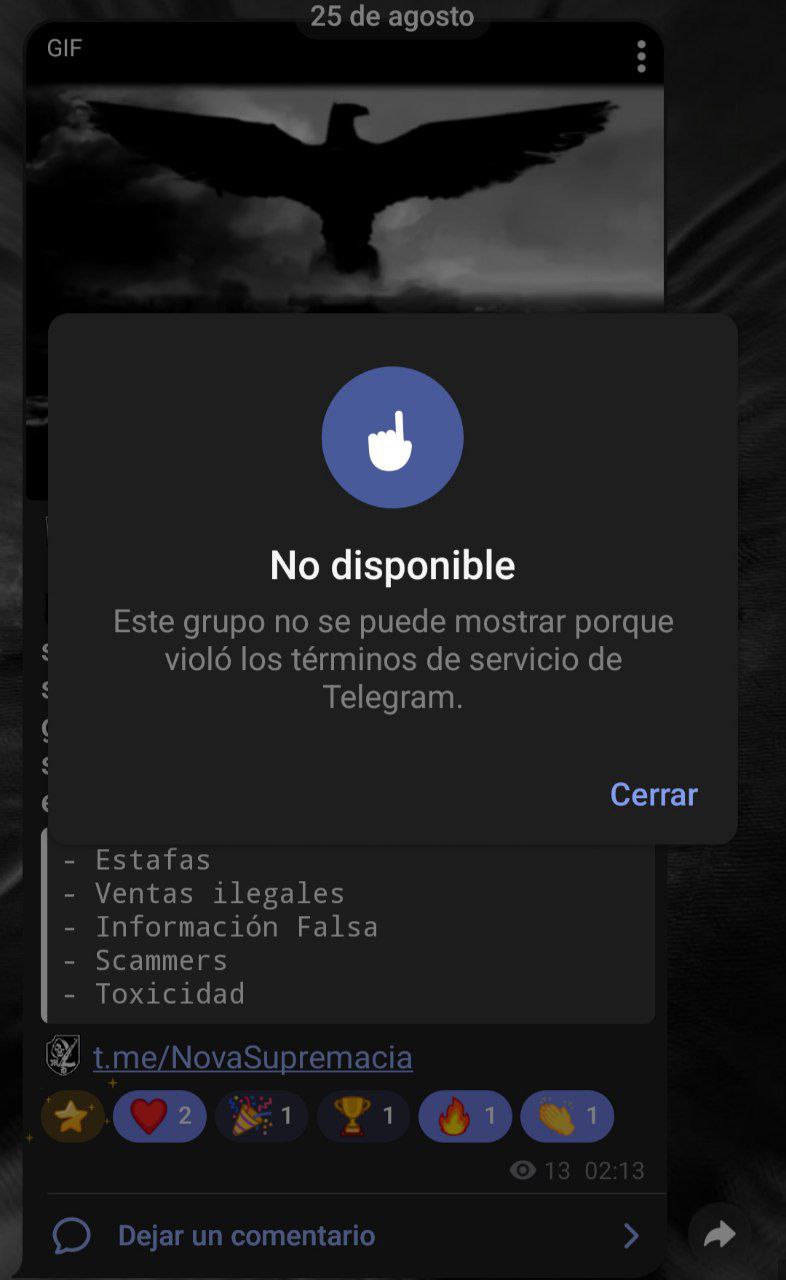The image size is (786, 1280).
Task: React with the star emoji
Action: click(x=72, y=1116)
